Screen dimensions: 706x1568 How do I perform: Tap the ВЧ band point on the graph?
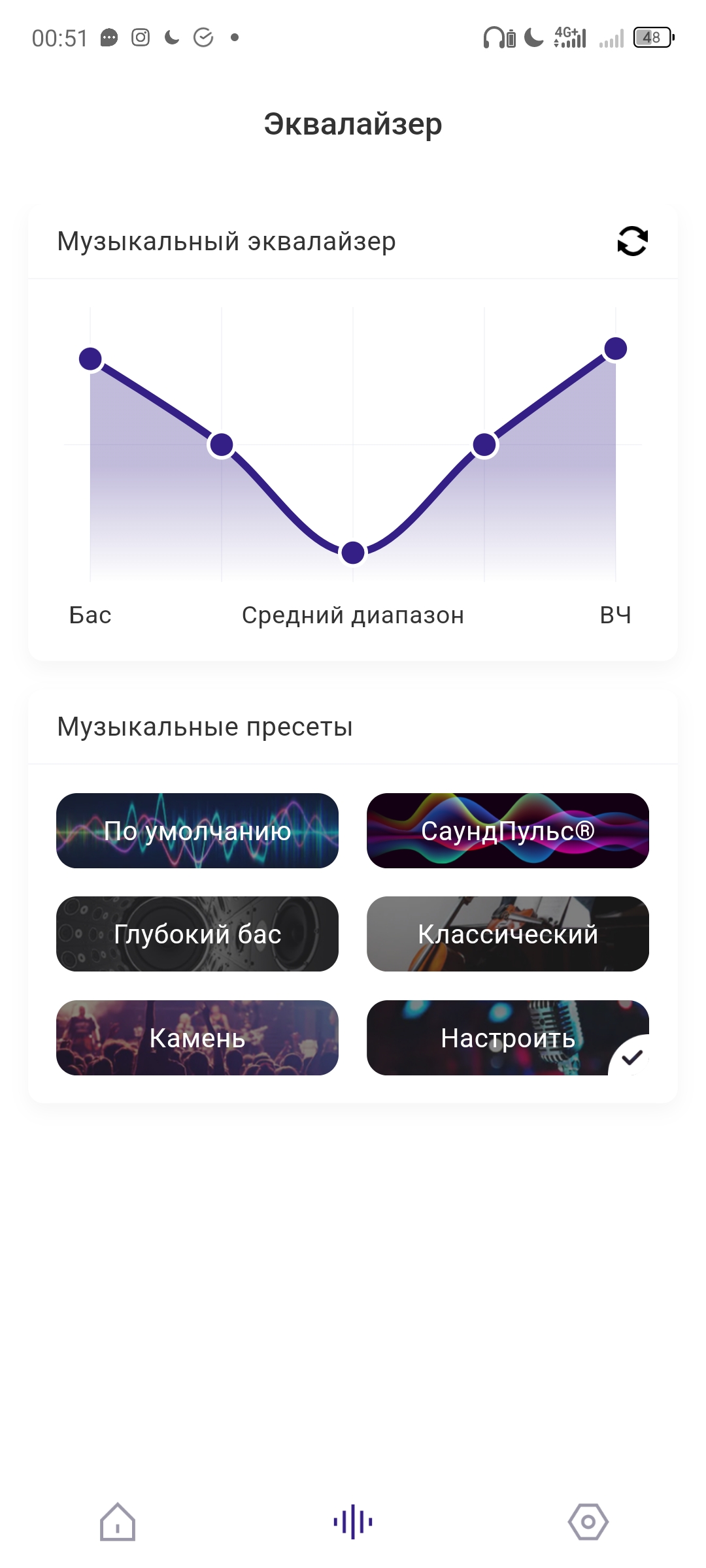point(616,349)
